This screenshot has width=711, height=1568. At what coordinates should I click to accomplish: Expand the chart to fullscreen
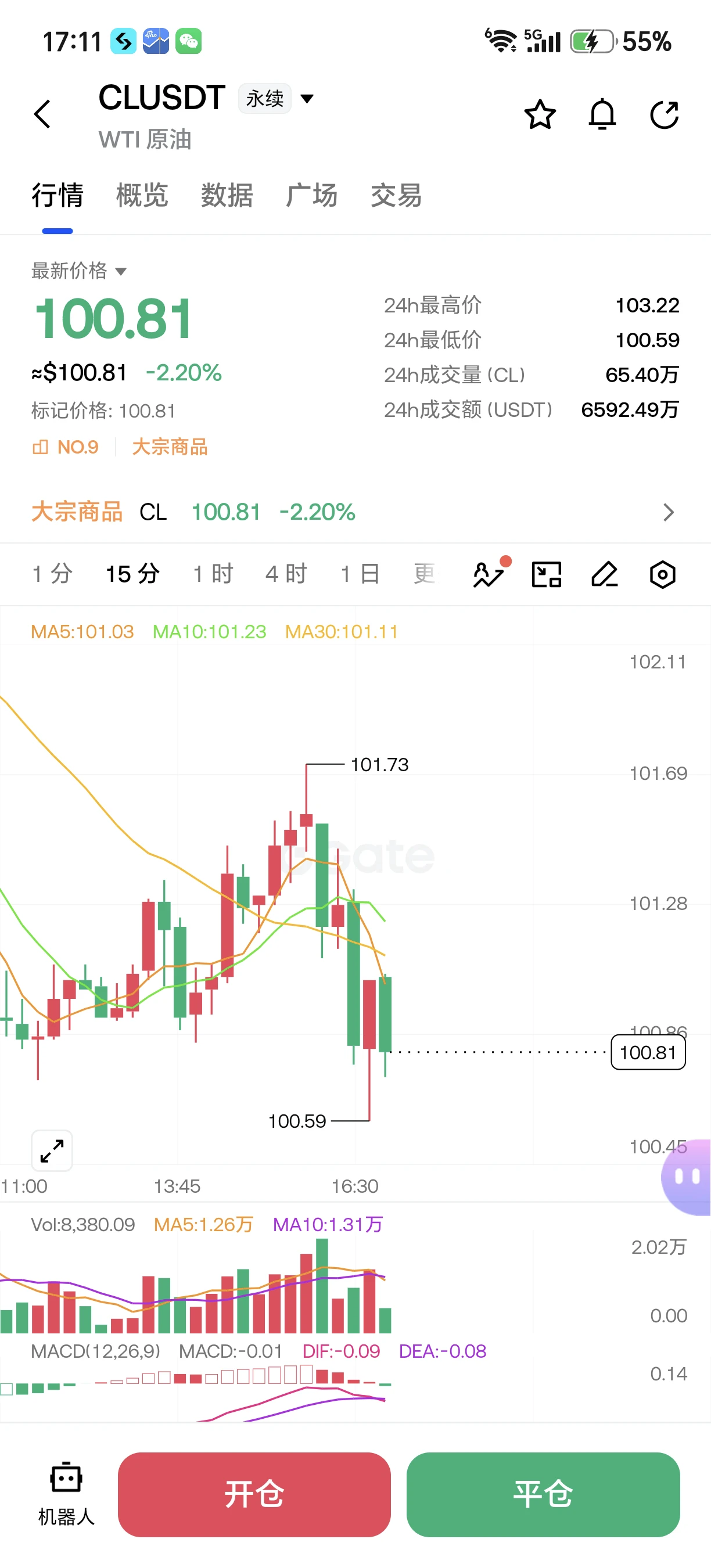[x=52, y=1150]
